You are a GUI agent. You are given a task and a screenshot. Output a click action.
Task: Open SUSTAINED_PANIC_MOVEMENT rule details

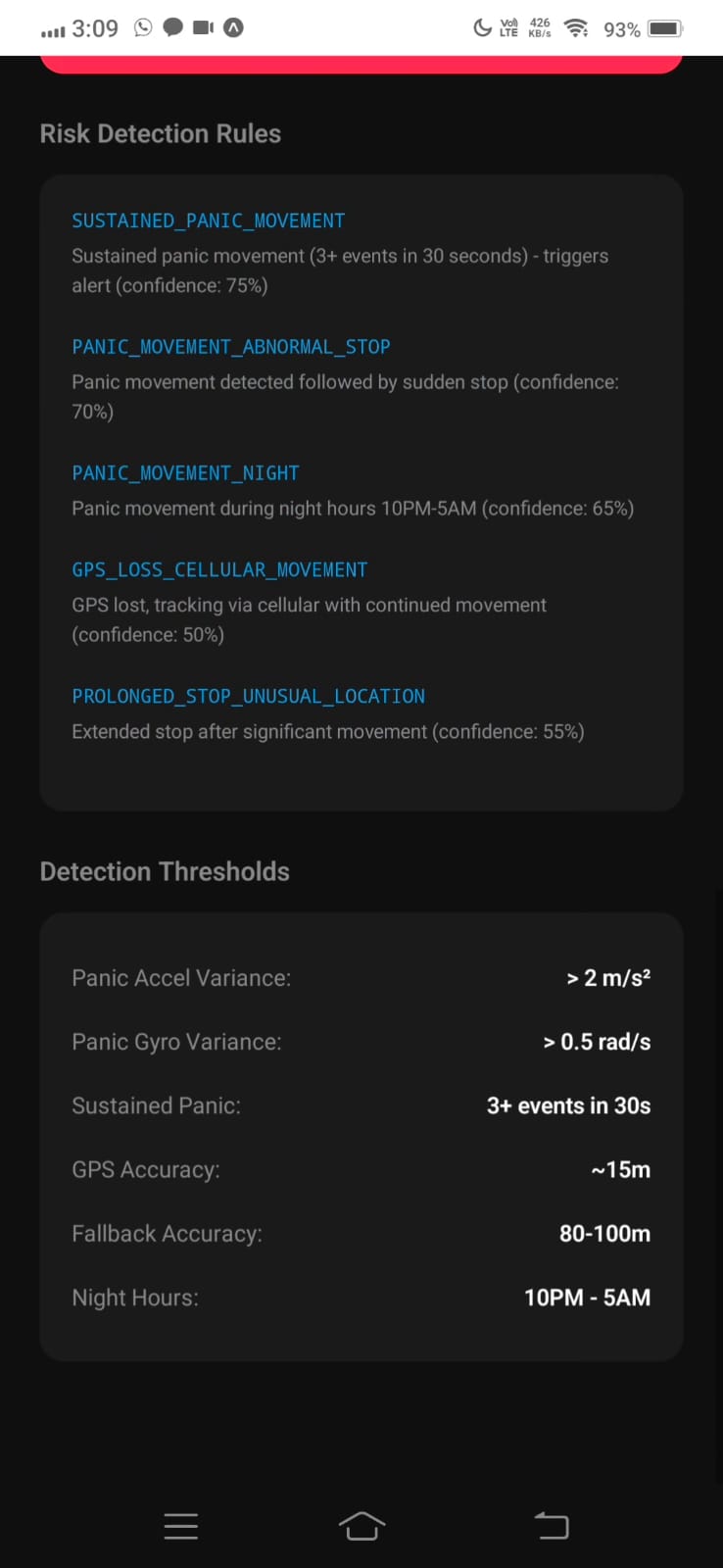(x=208, y=220)
